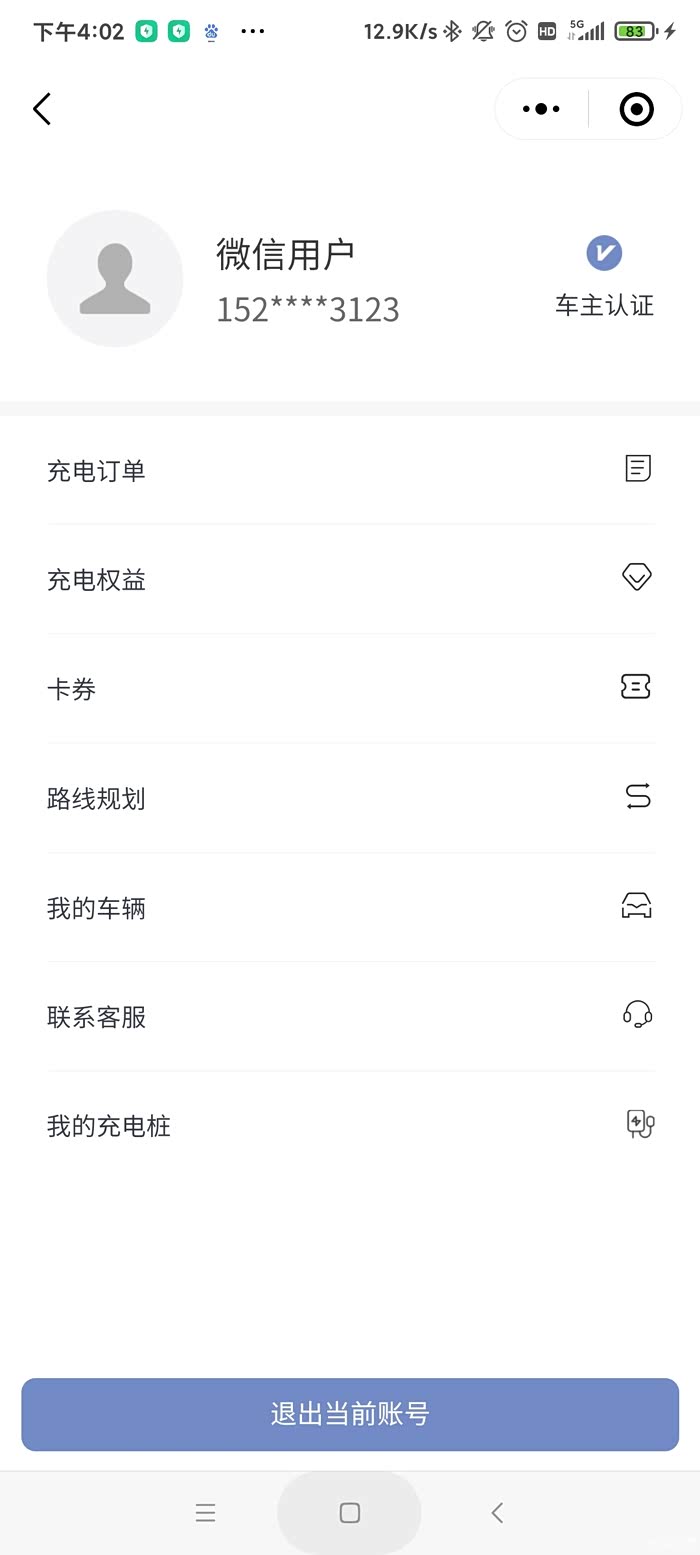Log out with 退出当前账号 button
Image resolution: width=700 pixels, height=1555 pixels.
[350, 1414]
